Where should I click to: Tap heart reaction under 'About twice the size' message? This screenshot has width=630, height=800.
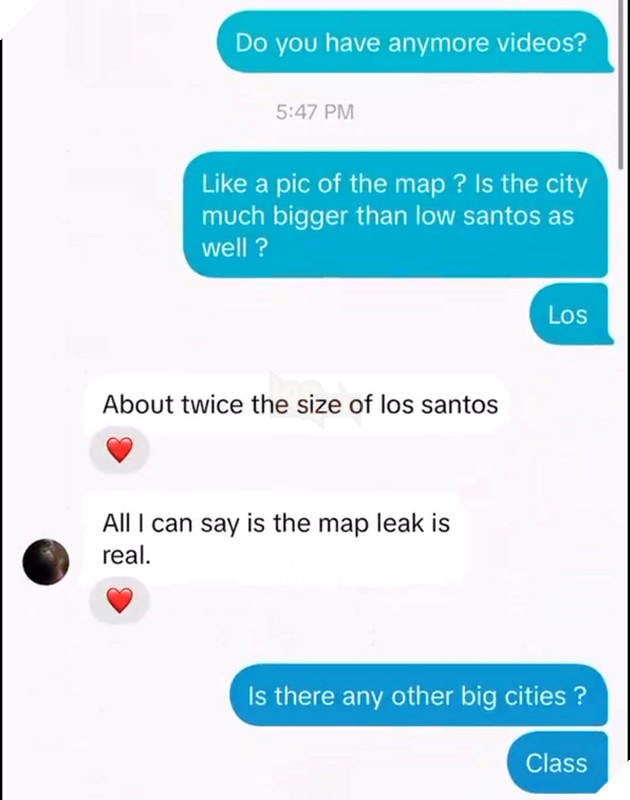click(x=119, y=452)
